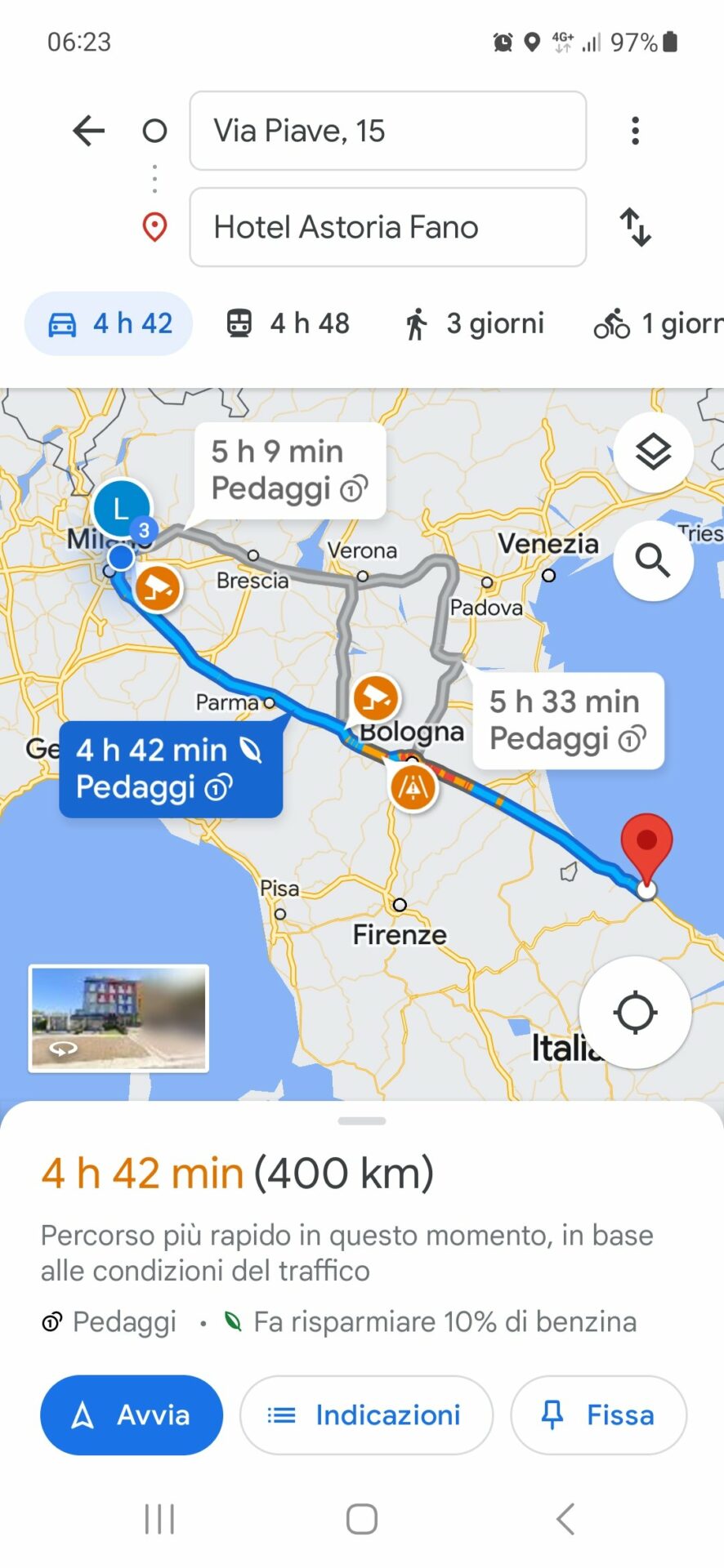Viewport: 724px width, 1568px height.
Task: Start navigation with Avvia
Action: click(132, 1414)
